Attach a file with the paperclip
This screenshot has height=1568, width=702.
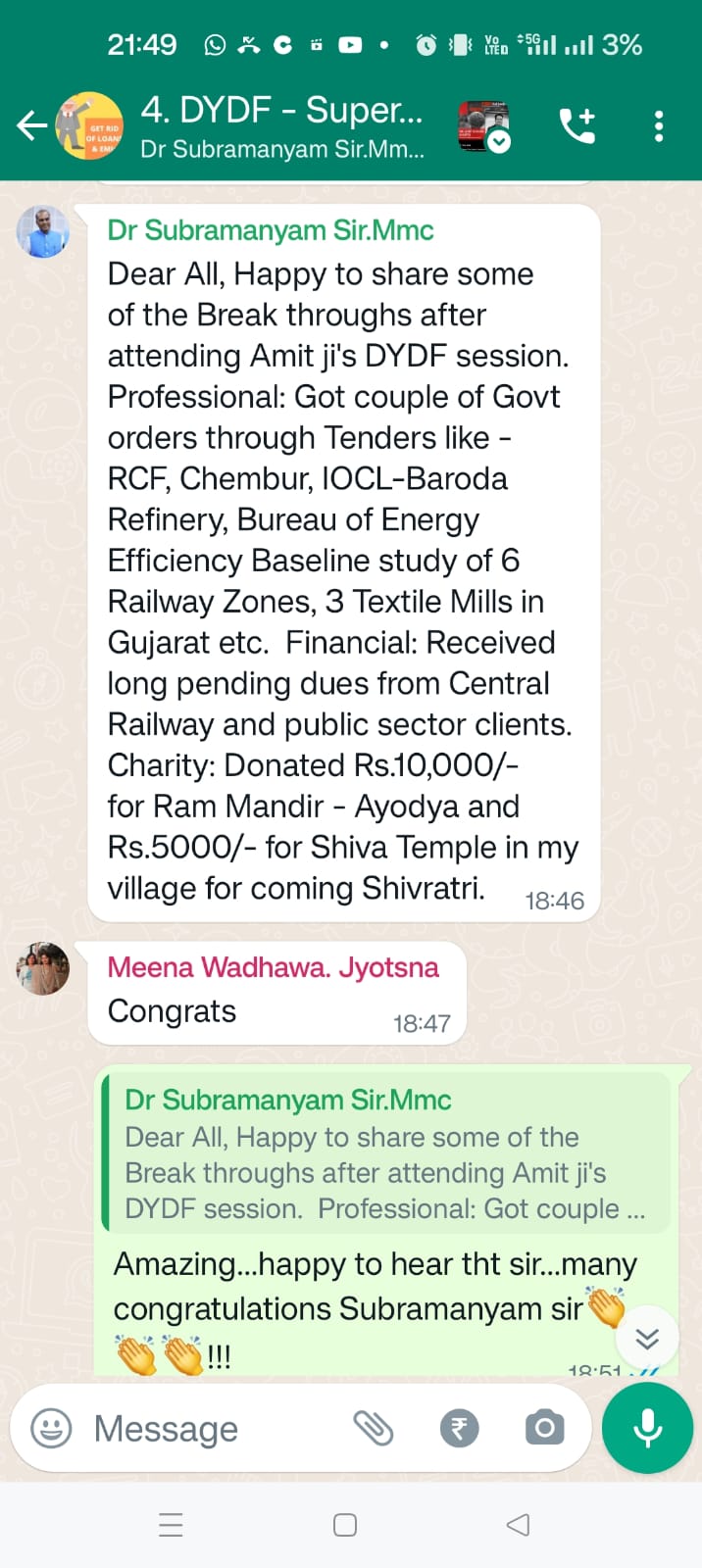(374, 1428)
